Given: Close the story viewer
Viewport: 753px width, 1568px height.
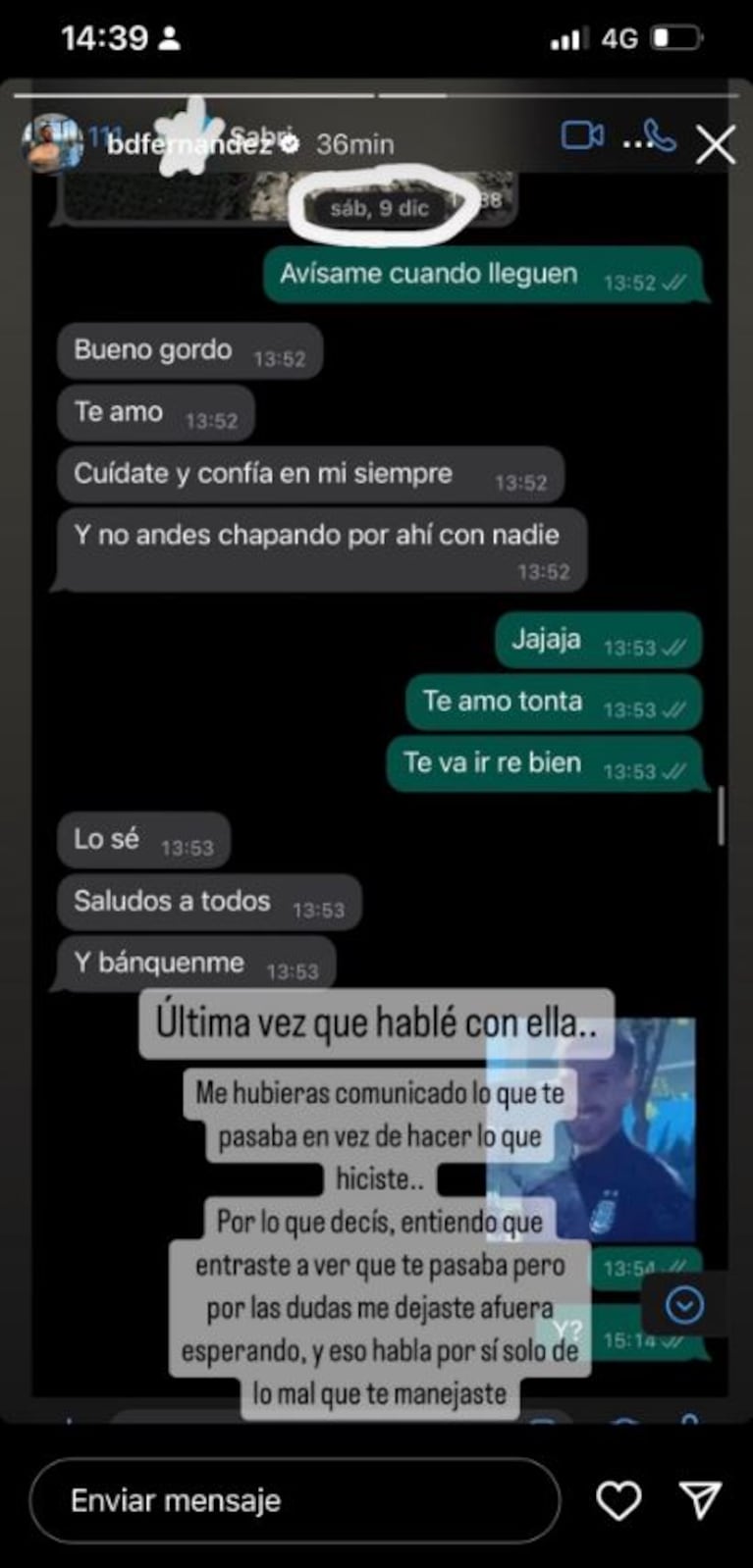Looking at the screenshot, I should 715,145.
